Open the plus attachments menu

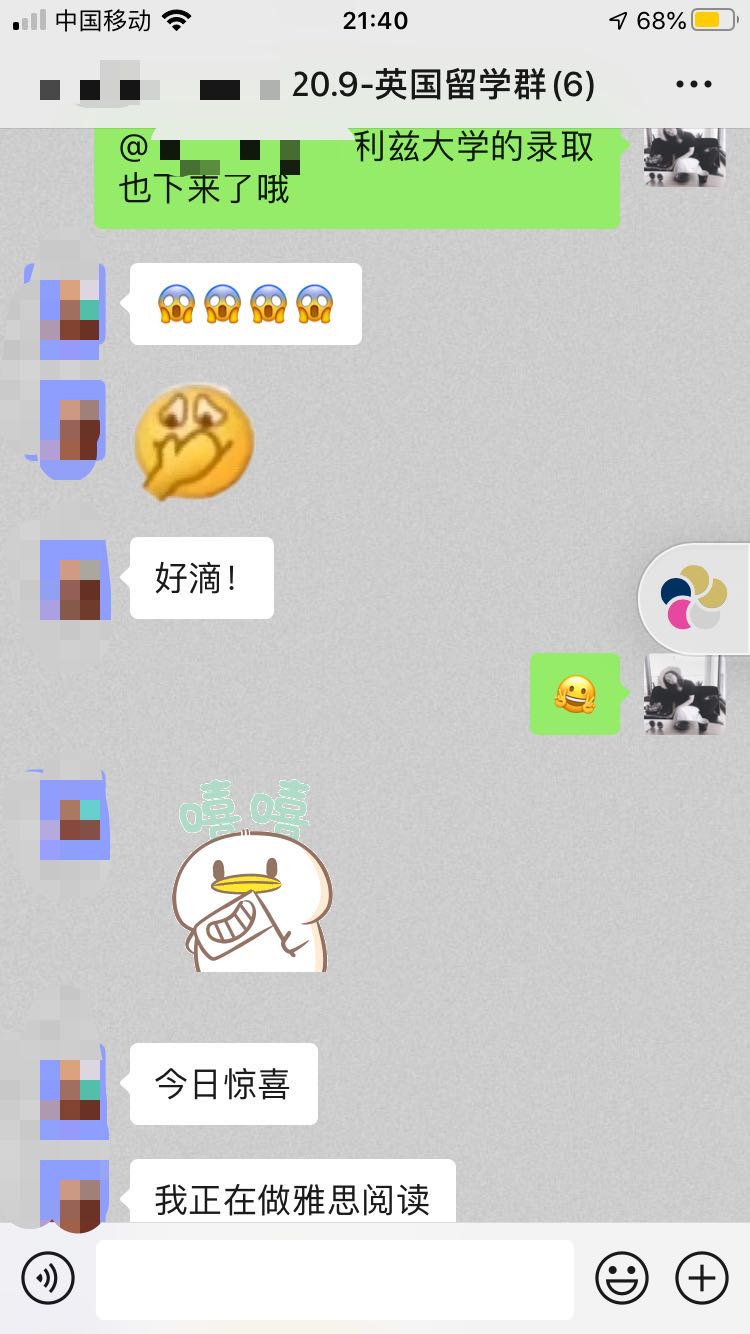[702, 1278]
